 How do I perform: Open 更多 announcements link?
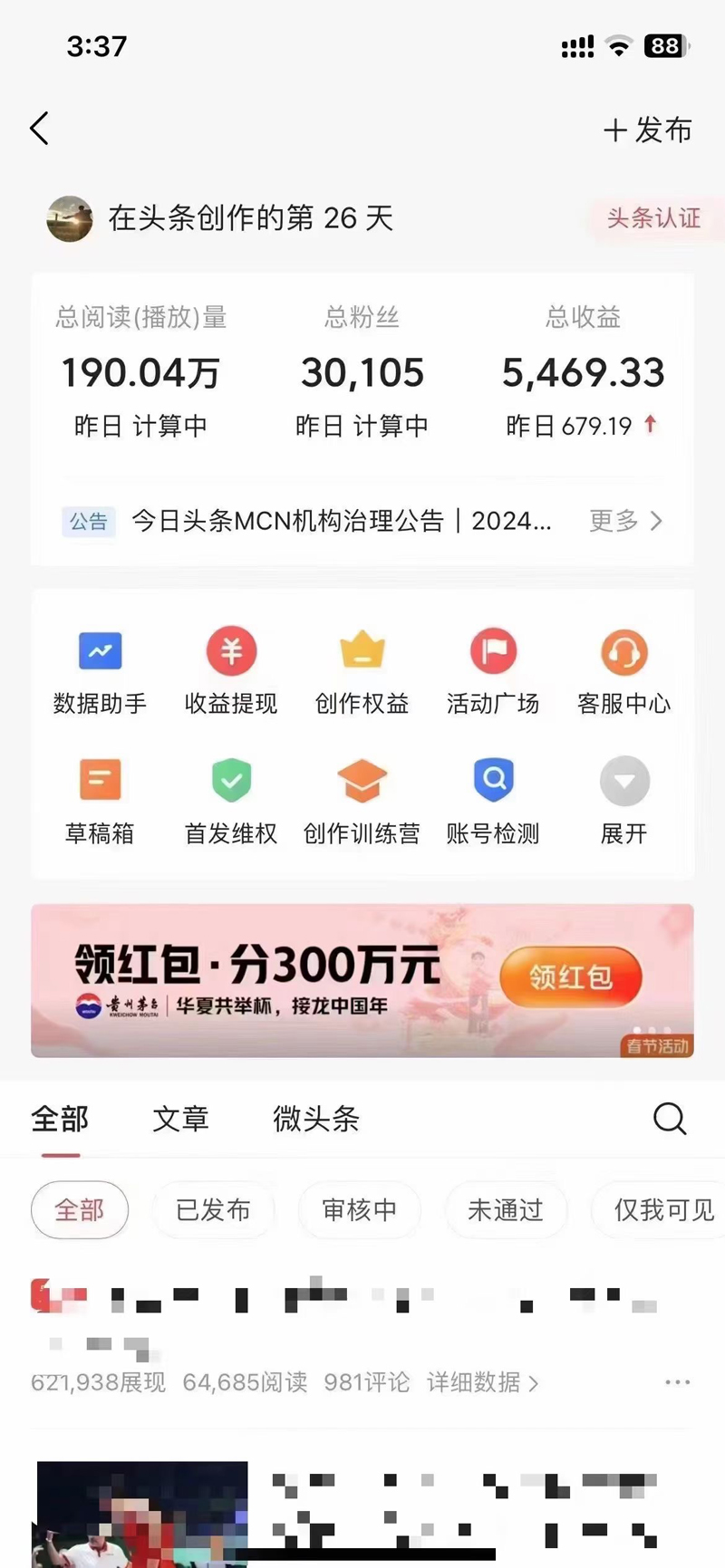pos(625,521)
